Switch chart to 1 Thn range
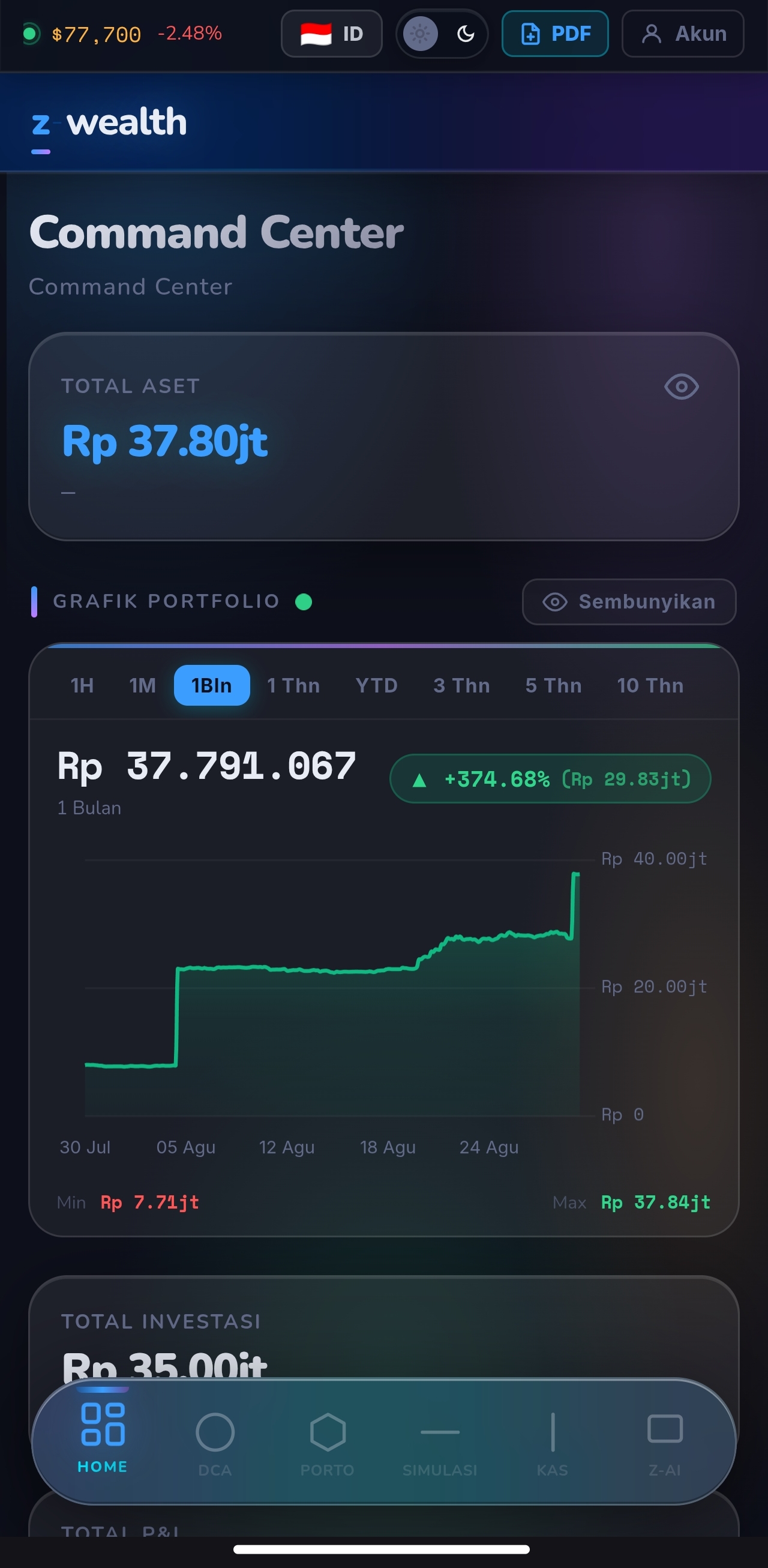Viewport: 768px width, 1568px height. [x=293, y=685]
